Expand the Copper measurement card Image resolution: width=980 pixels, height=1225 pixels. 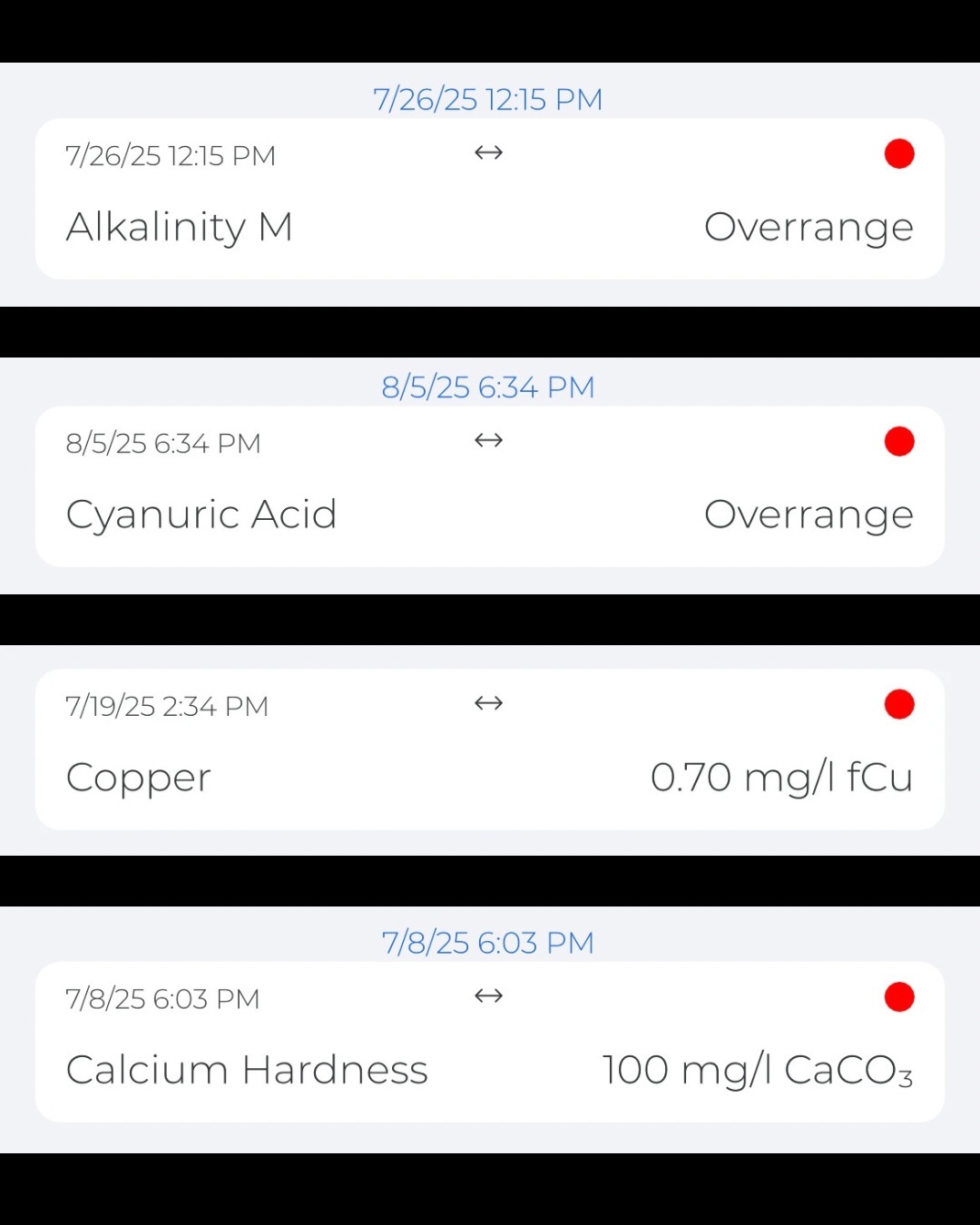[x=490, y=749]
